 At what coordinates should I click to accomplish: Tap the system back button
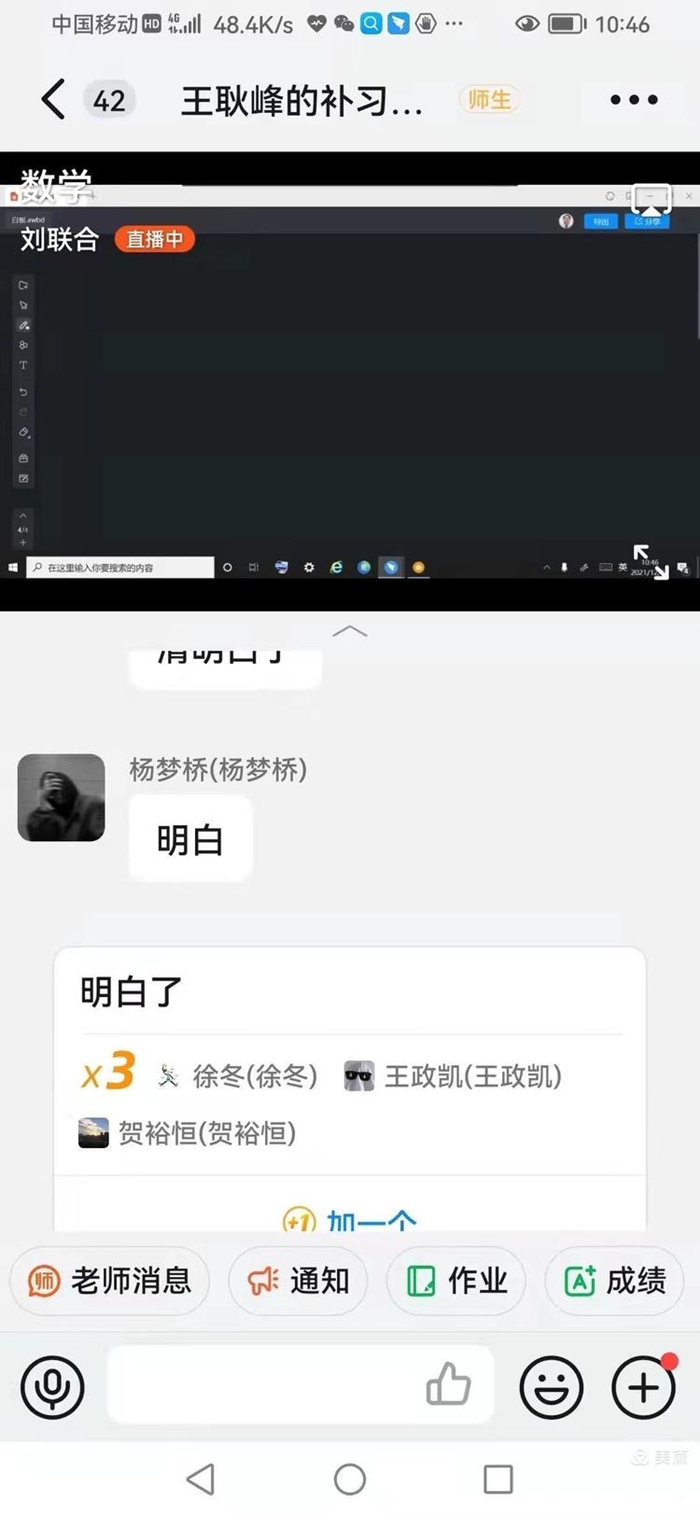(201, 1479)
